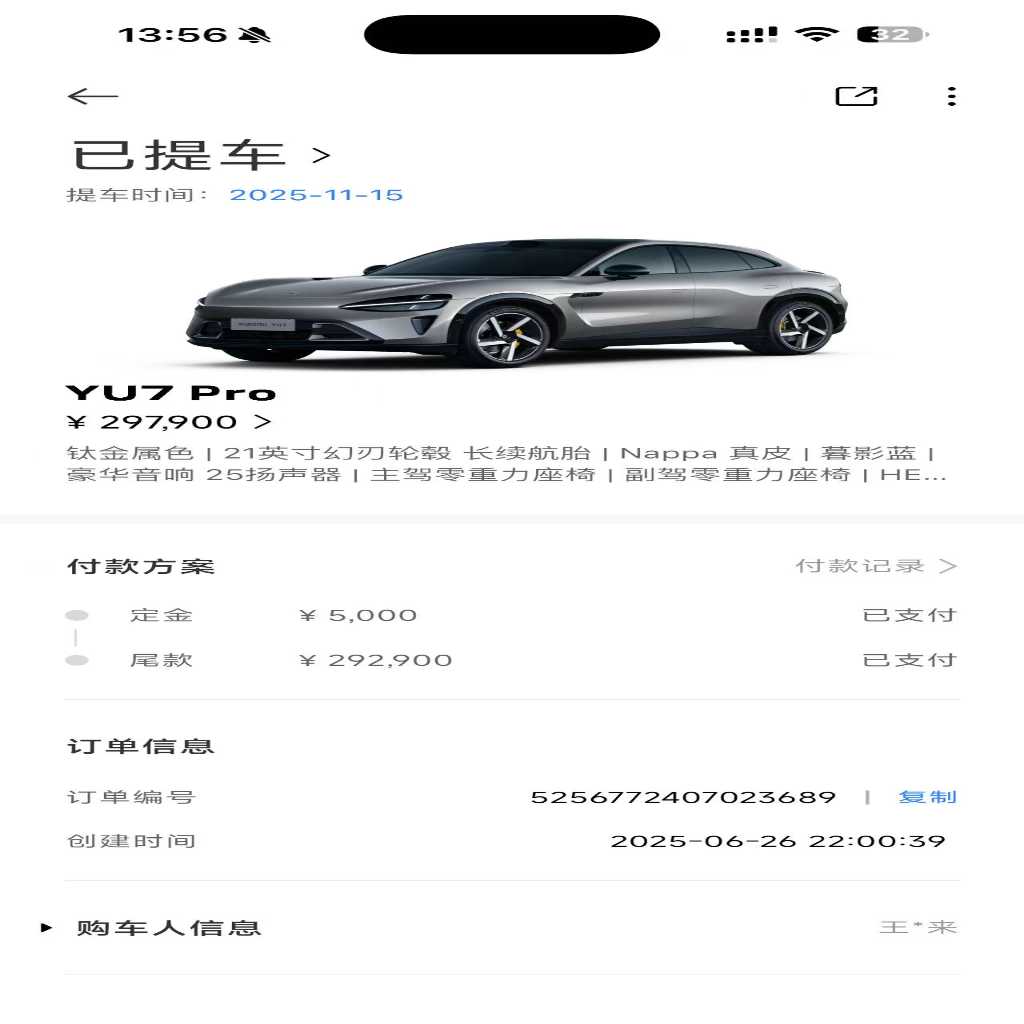Open 付款记录 payment records
Screen dimensions: 1024x1024
876,566
